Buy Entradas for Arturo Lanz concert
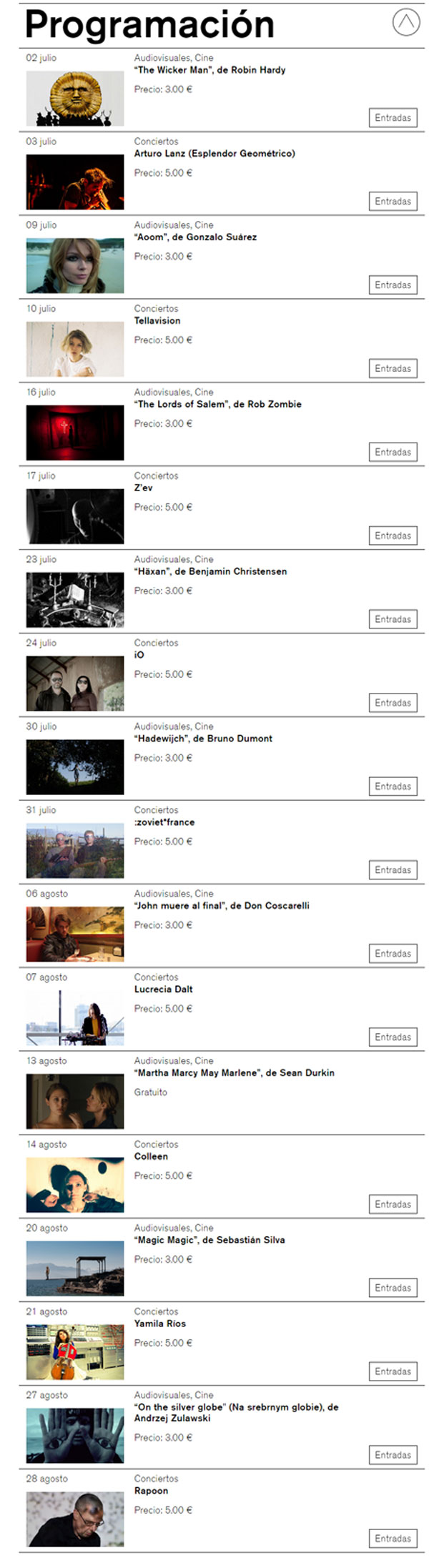This screenshot has height=1568, width=429. [393, 202]
